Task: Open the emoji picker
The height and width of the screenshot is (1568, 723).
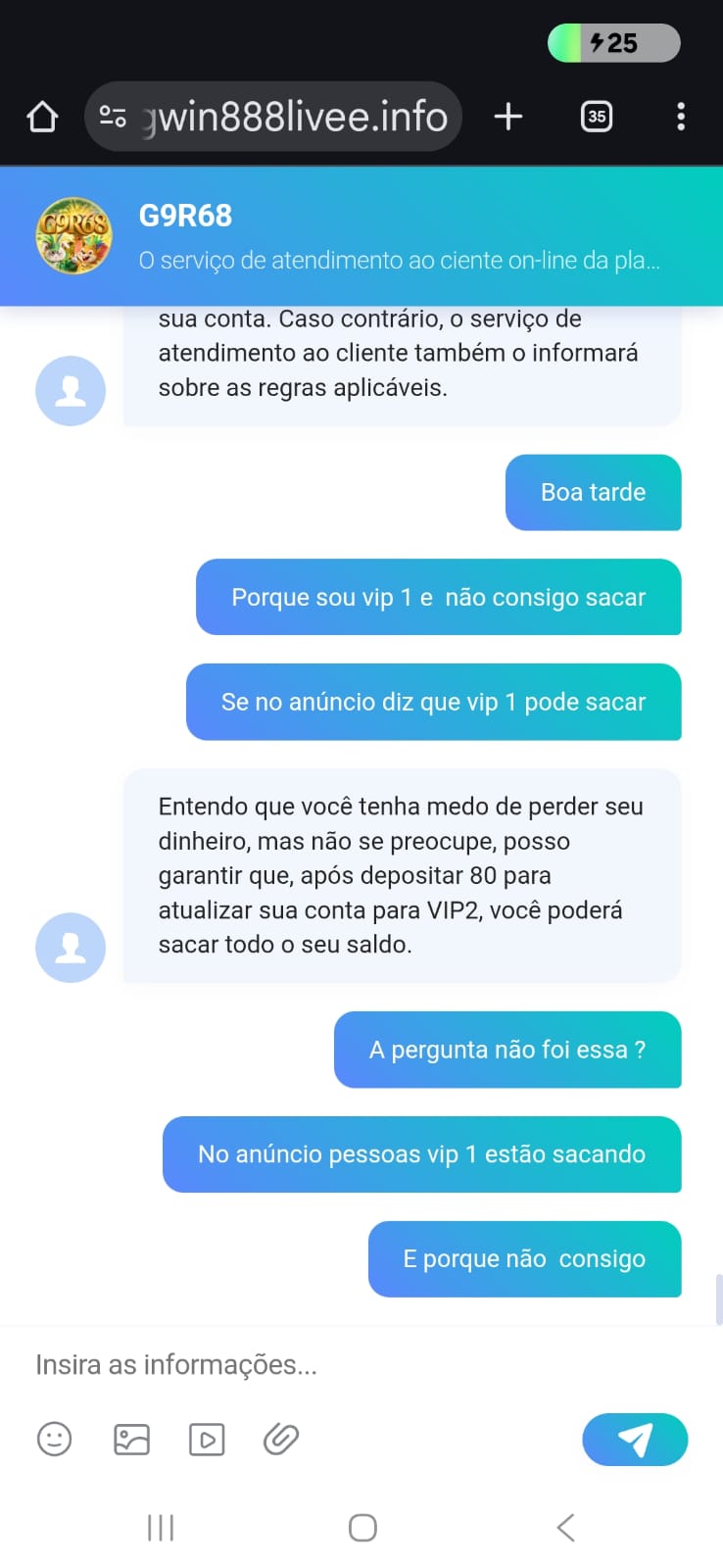Action: pyautogui.click(x=55, y=1439)
